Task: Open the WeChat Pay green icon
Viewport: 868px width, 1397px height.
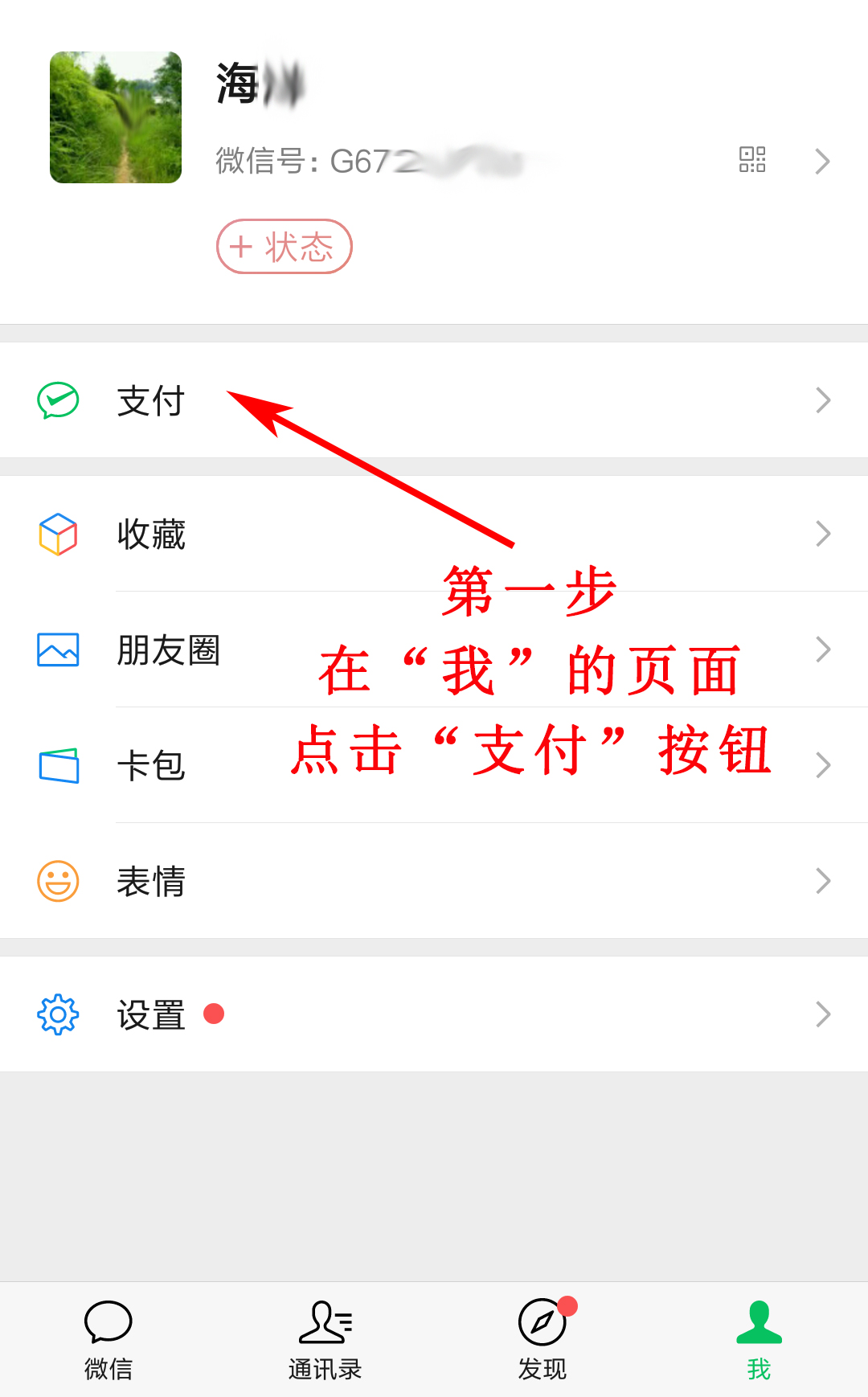Action: point(57,399)
